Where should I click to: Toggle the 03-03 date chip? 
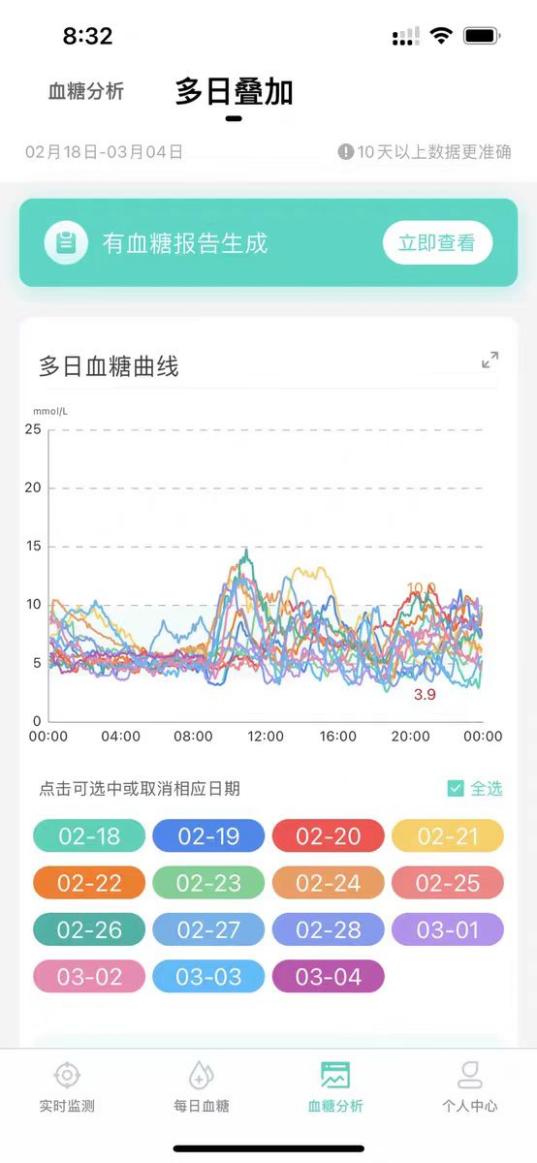tap(208, 976)
